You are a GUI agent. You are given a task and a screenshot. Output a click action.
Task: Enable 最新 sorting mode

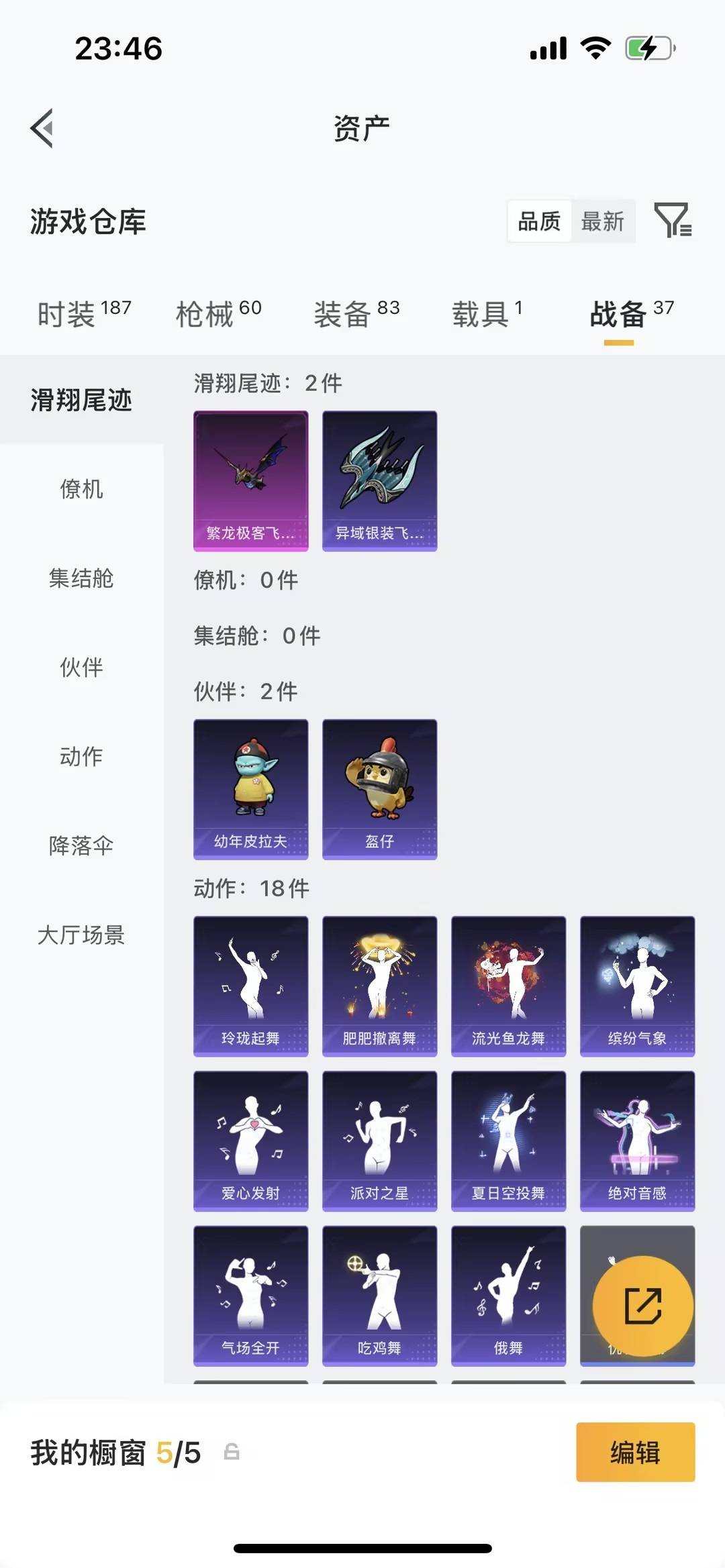coord(603,221)
